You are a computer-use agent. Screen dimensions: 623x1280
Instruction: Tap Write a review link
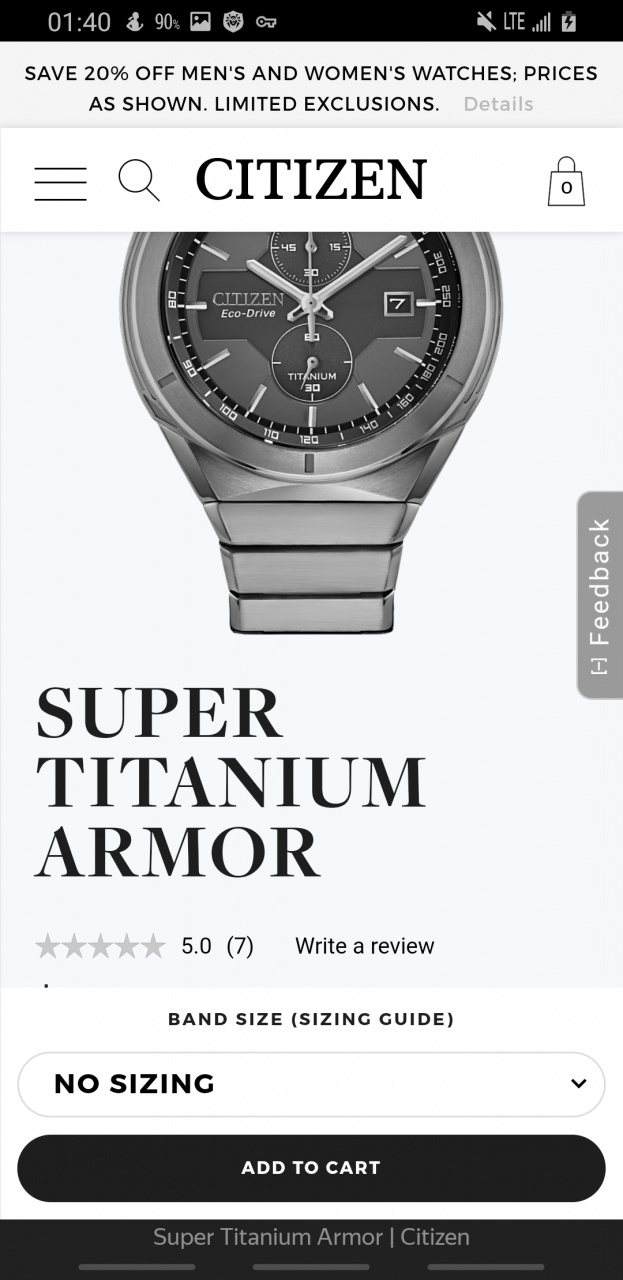(364, 946)
